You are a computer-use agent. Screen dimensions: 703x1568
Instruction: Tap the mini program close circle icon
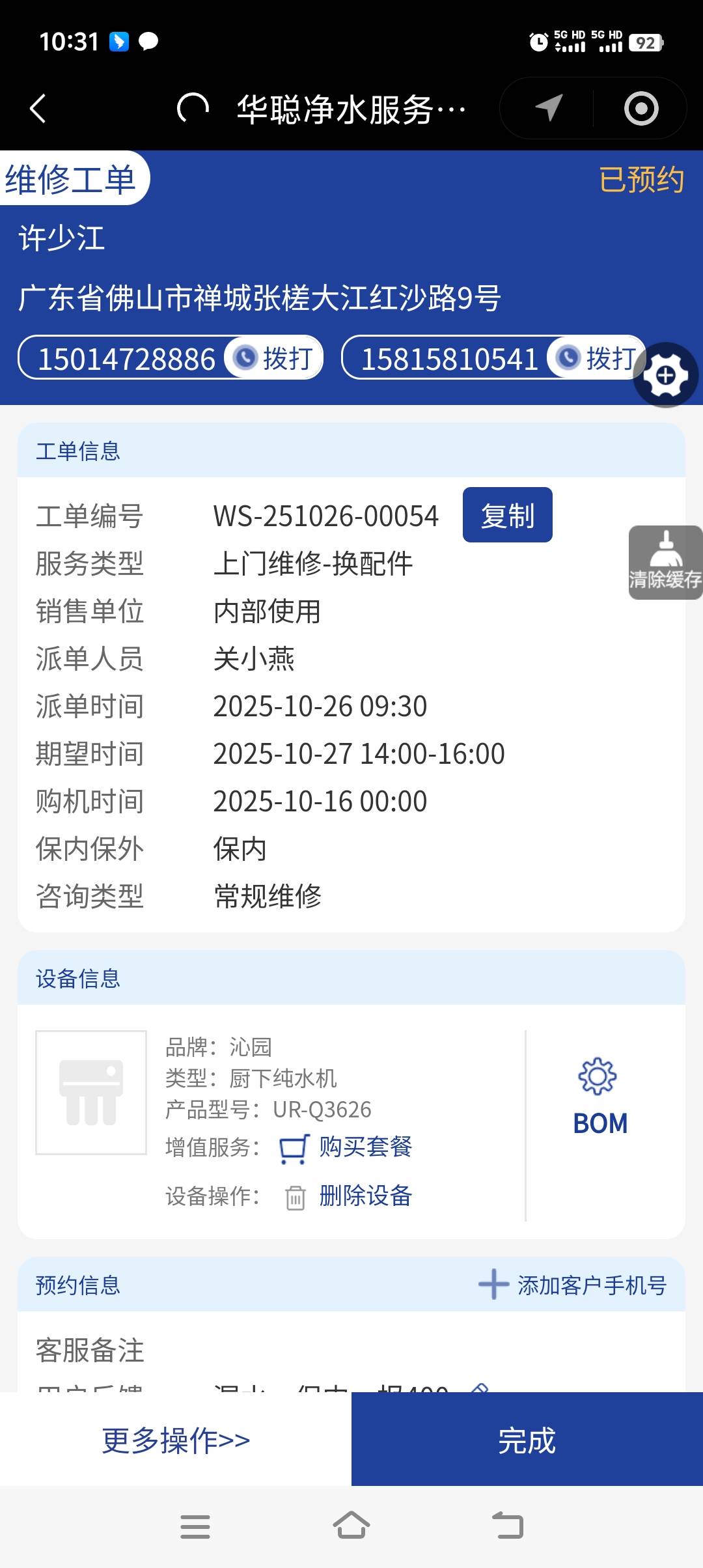click(641, 108)
